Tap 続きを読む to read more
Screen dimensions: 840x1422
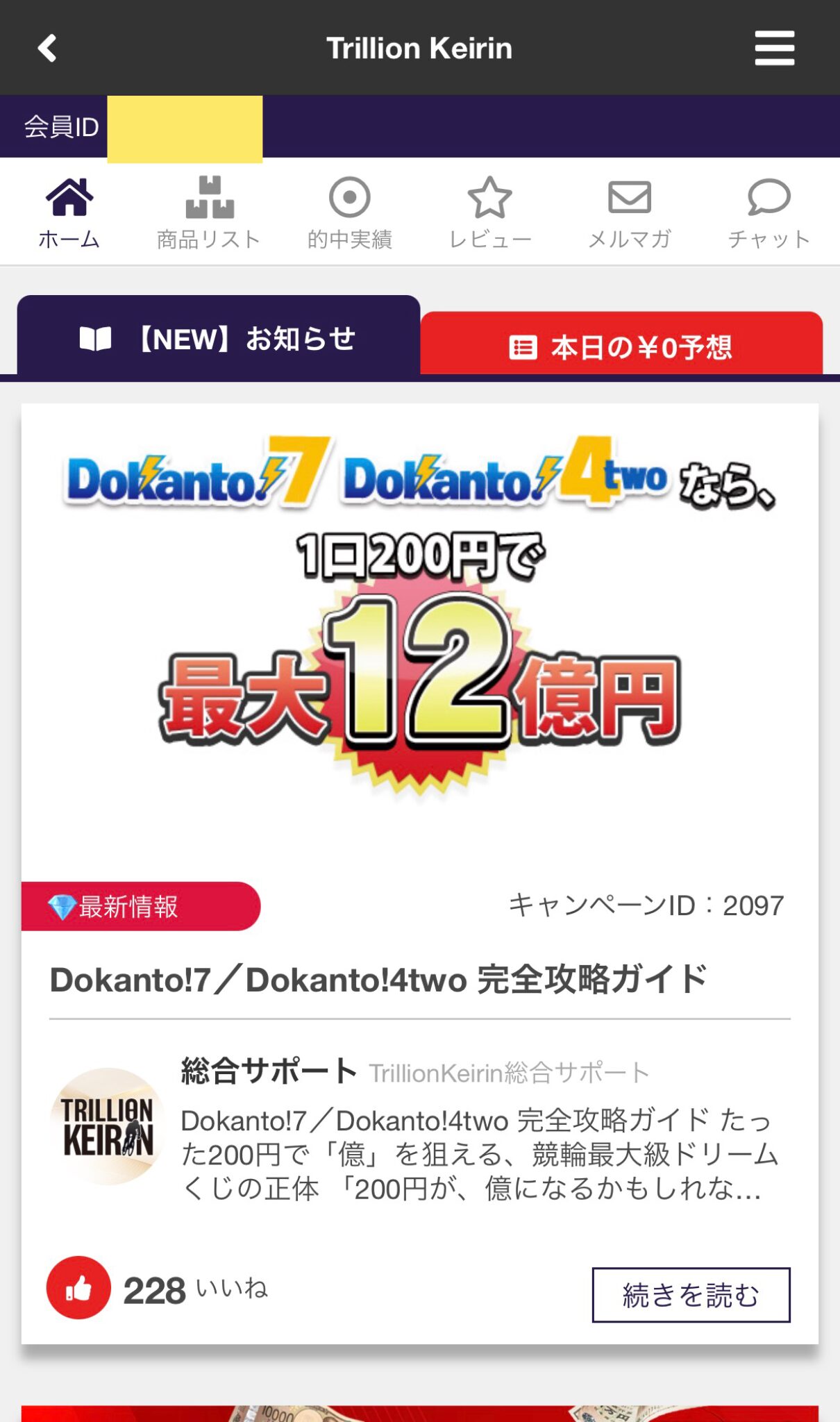691,1295
